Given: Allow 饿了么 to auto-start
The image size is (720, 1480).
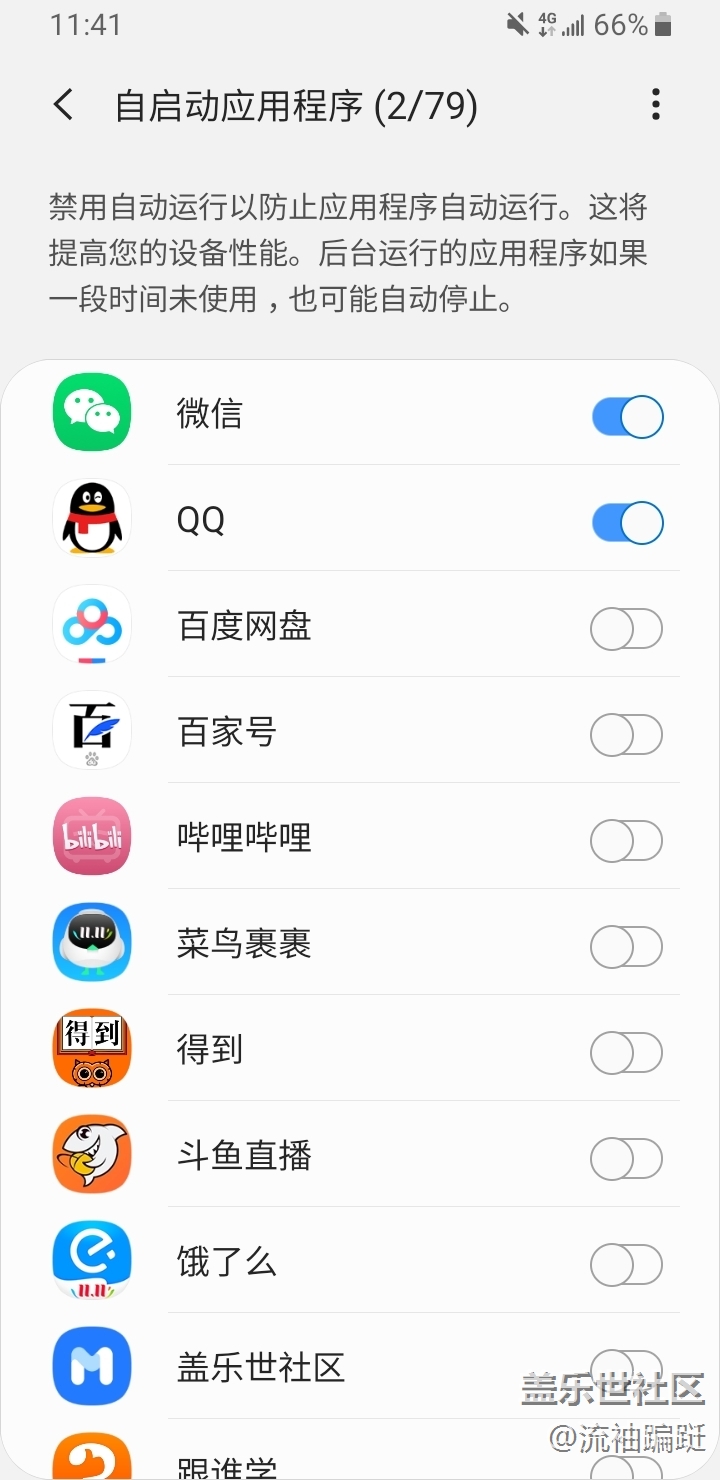Looking at the screenshot, I should pos(627,1265).
